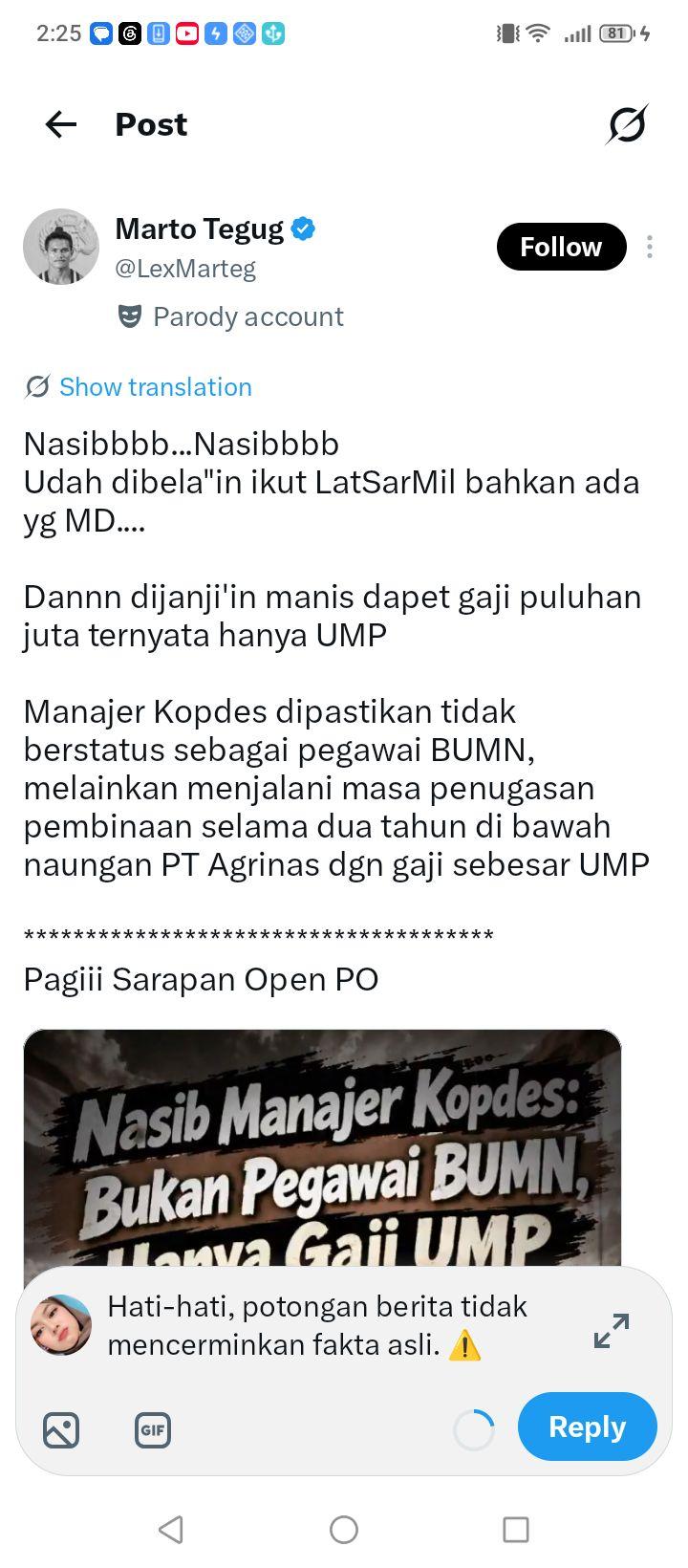The height and width of the screenshot is (1568, 688).
Task: Expand the reply composer to full screen
Action: click(612, 1331)
